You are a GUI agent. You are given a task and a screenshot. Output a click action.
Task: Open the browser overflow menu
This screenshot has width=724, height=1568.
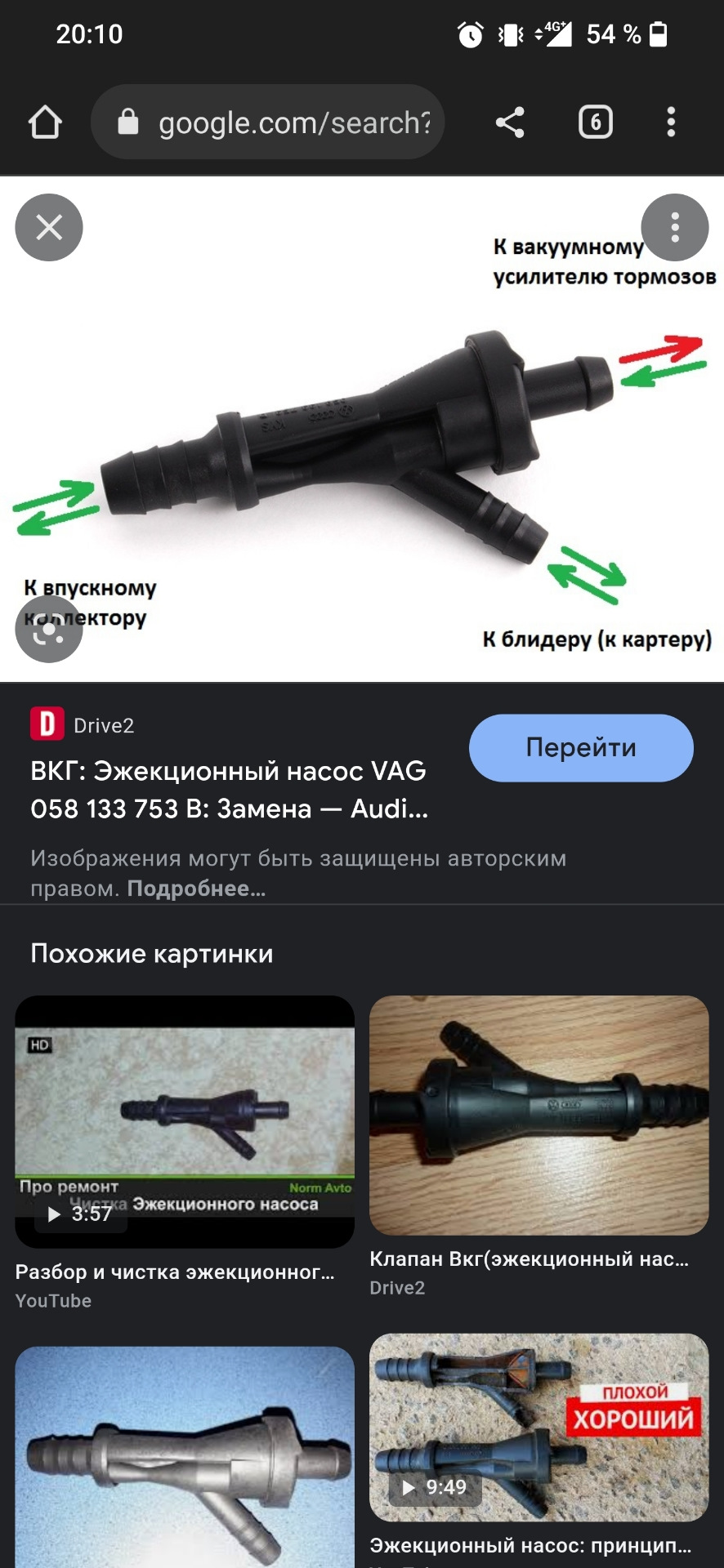pos(671,122)
